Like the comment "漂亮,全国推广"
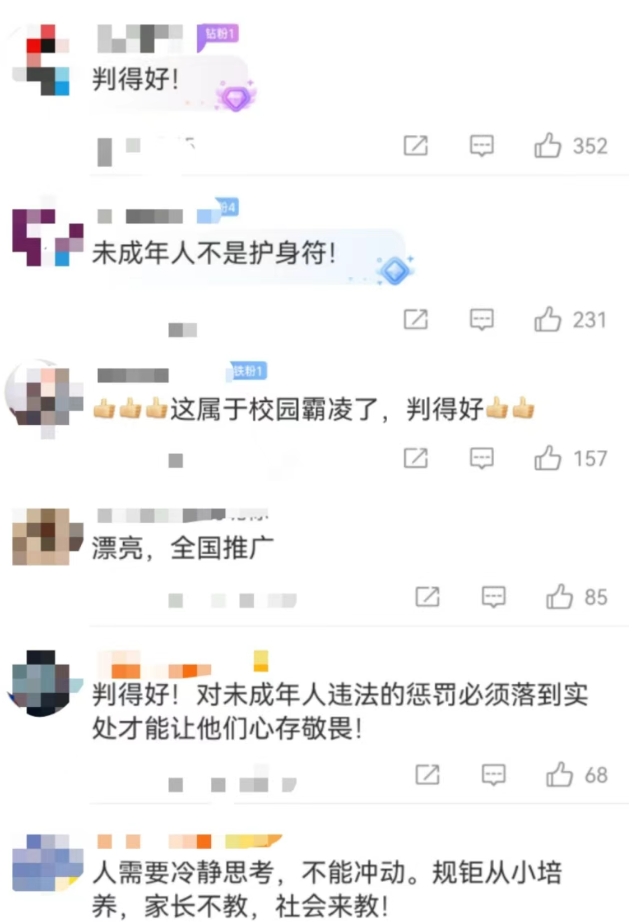This screenshot has width=639, height=922. tap(559, 597)
